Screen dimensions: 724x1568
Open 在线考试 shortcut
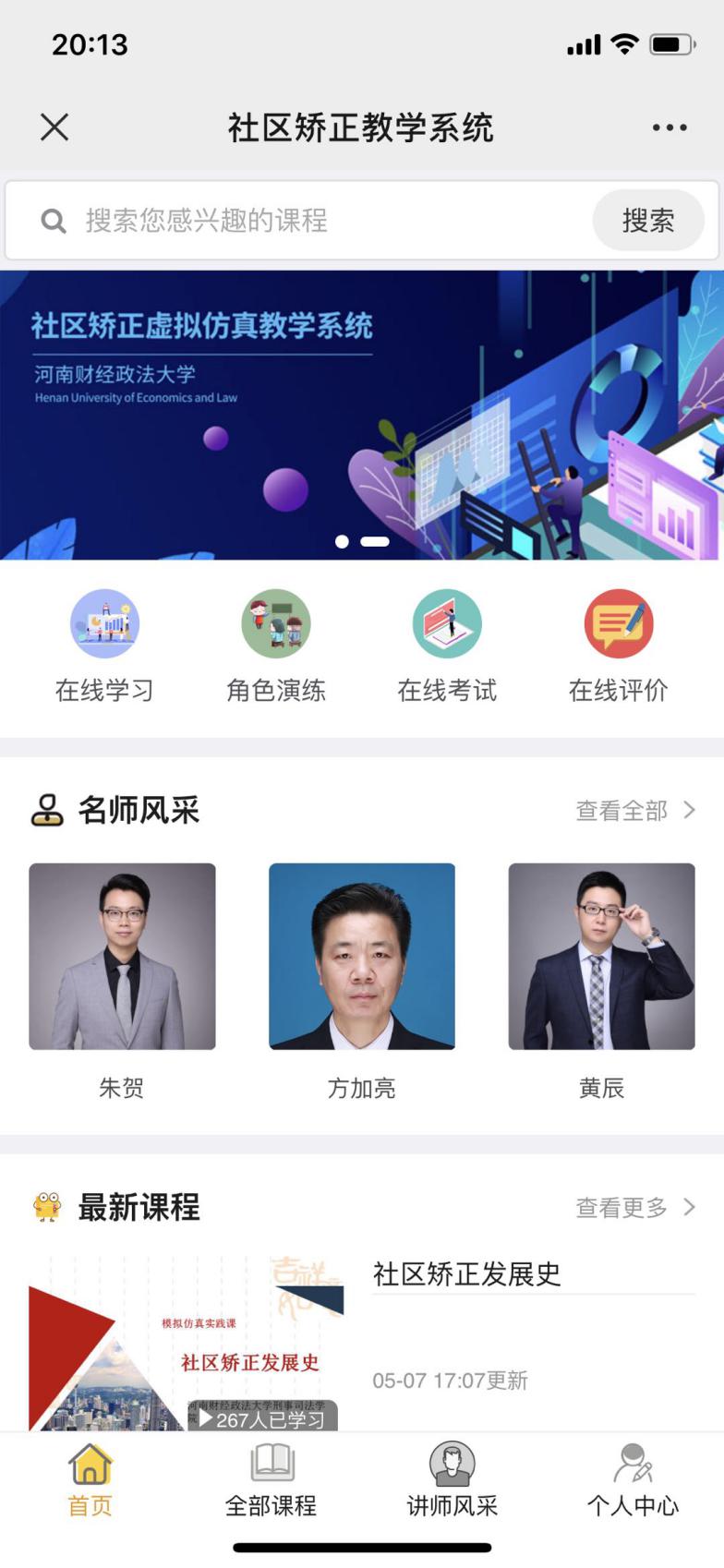tap(447, 645)
